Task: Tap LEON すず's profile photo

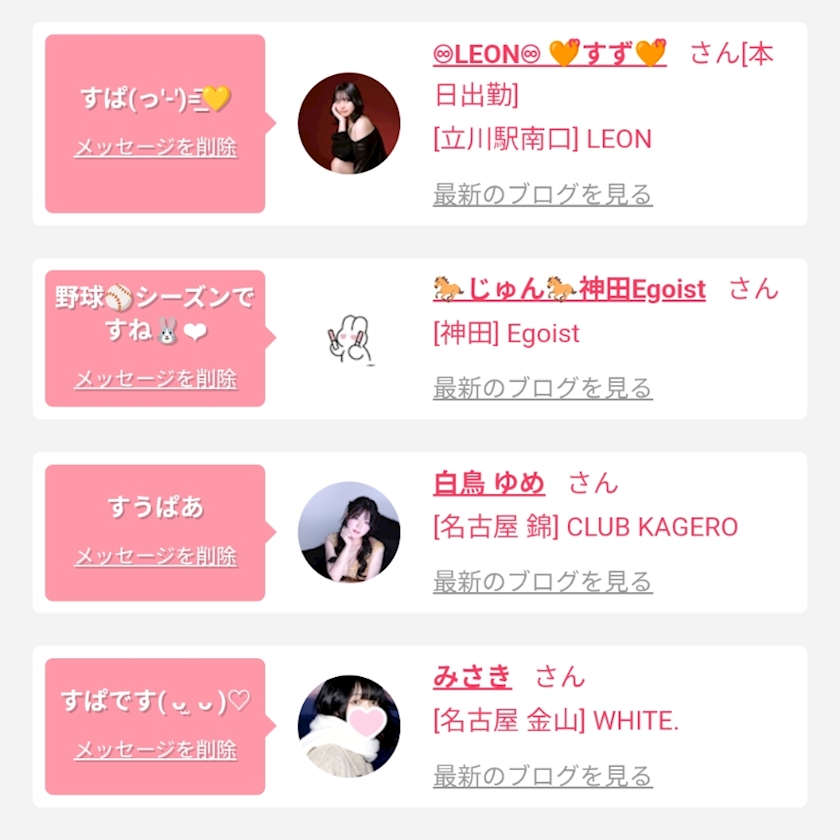Action: click(349, 123)
